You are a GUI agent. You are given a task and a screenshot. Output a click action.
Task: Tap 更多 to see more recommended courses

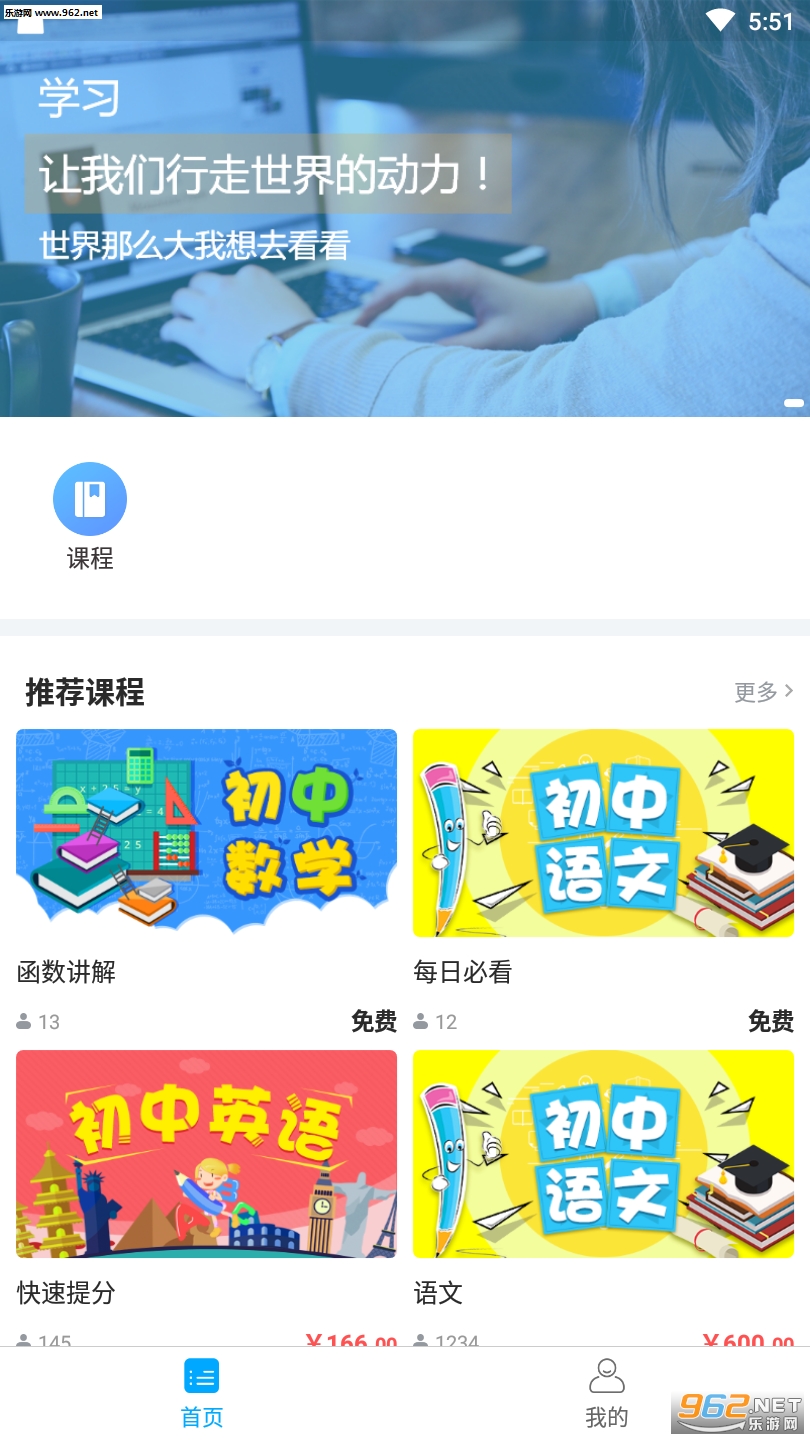(x=763, y=692)
